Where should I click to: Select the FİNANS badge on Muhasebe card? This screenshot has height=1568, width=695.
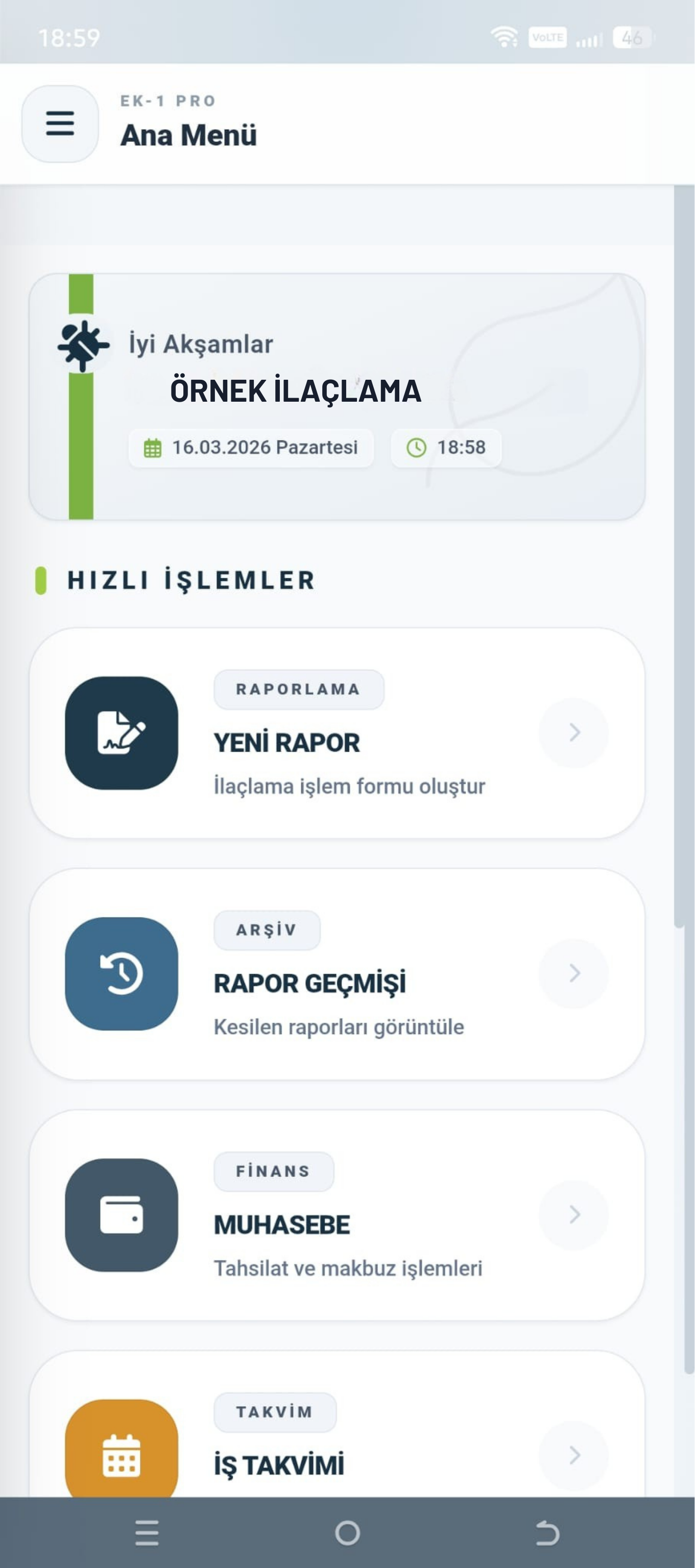pyautogui.click(x=274, y=1170)
